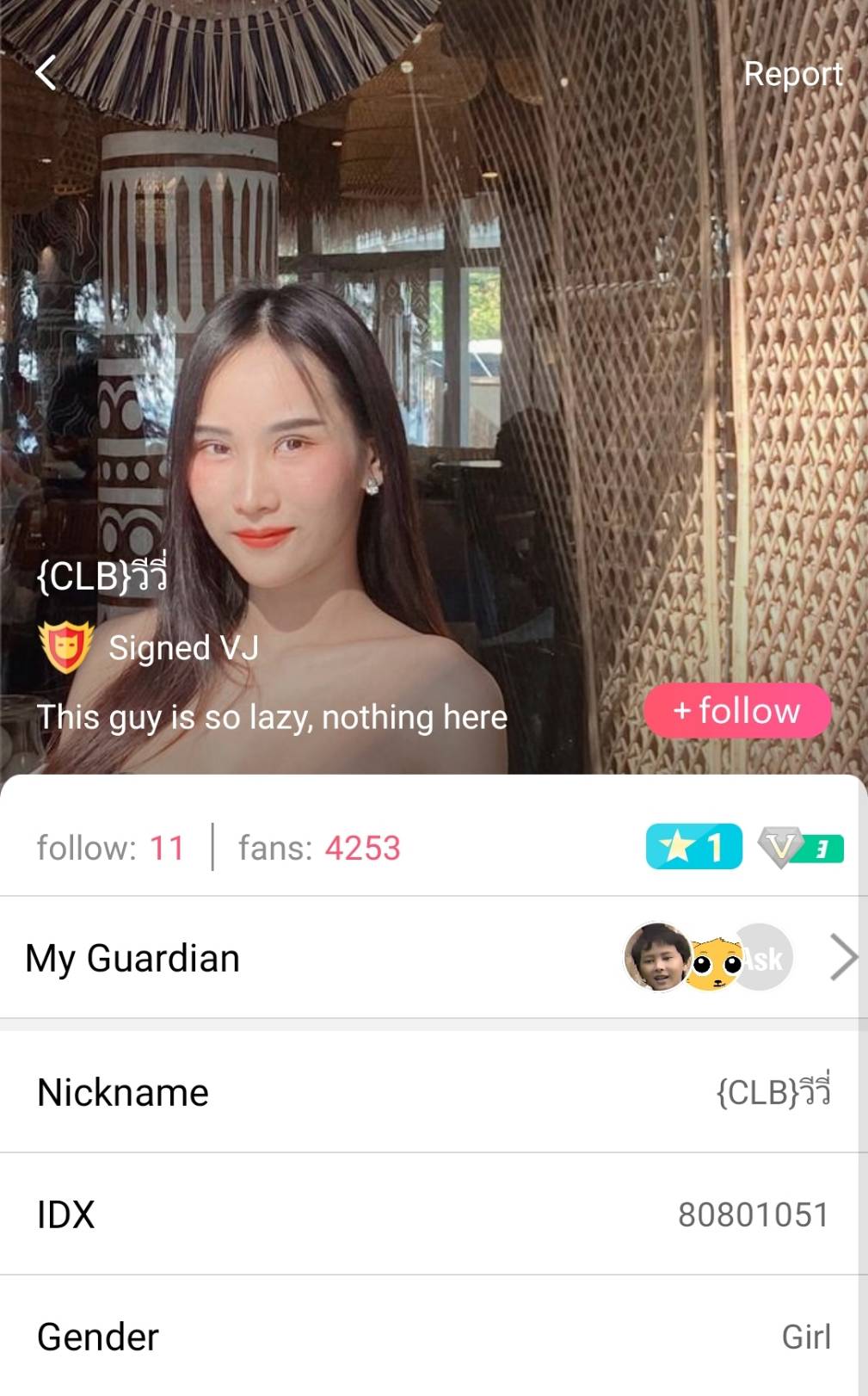This screenshot has width=868, height=1396.
Task: Go back using the top-left arrow
Action: [x=46, y=73]
